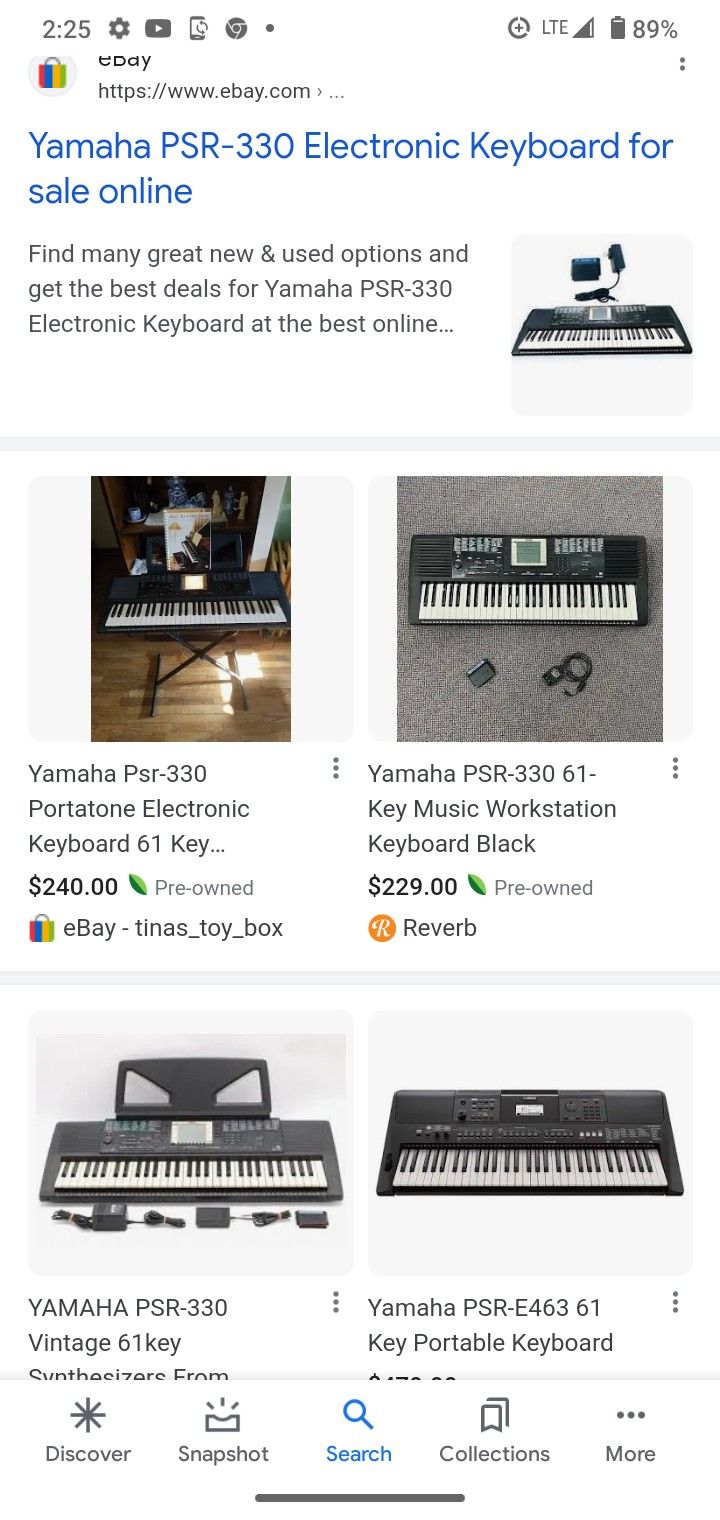Switch to the Search tab

358,1430
